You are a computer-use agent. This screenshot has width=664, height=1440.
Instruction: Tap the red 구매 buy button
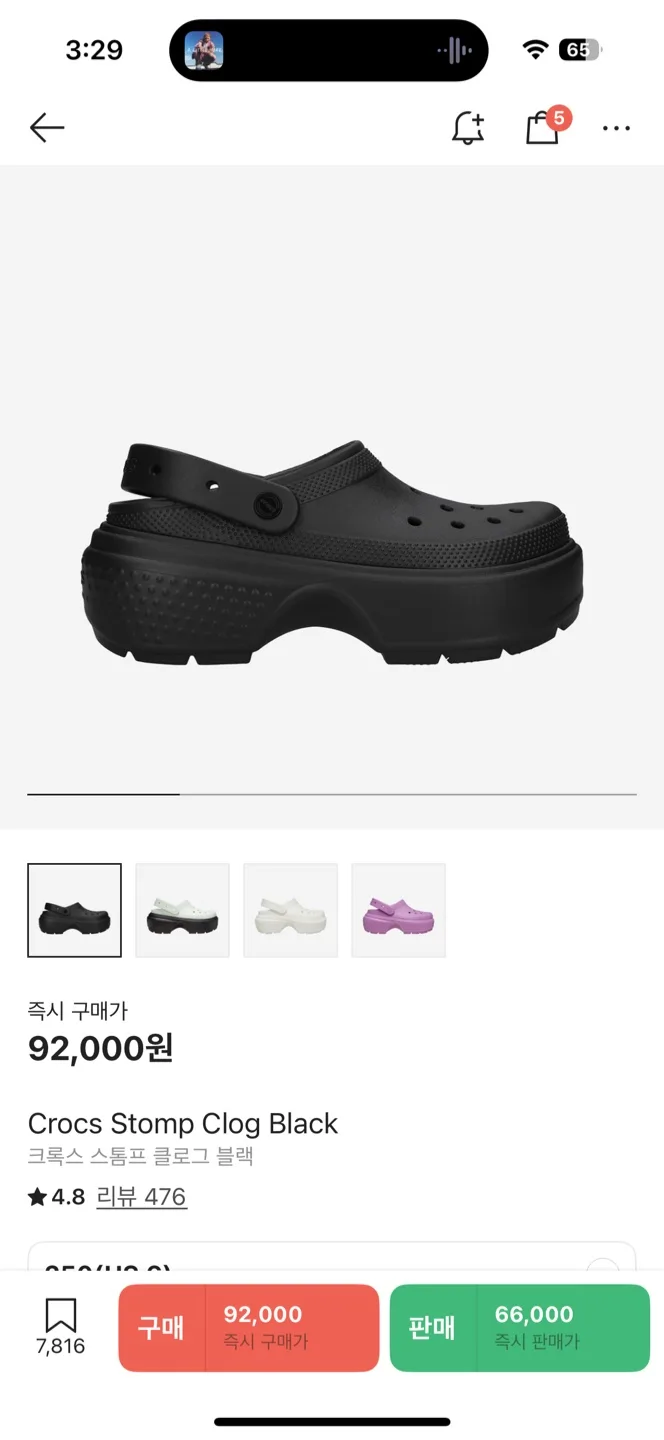point(249,1328)
